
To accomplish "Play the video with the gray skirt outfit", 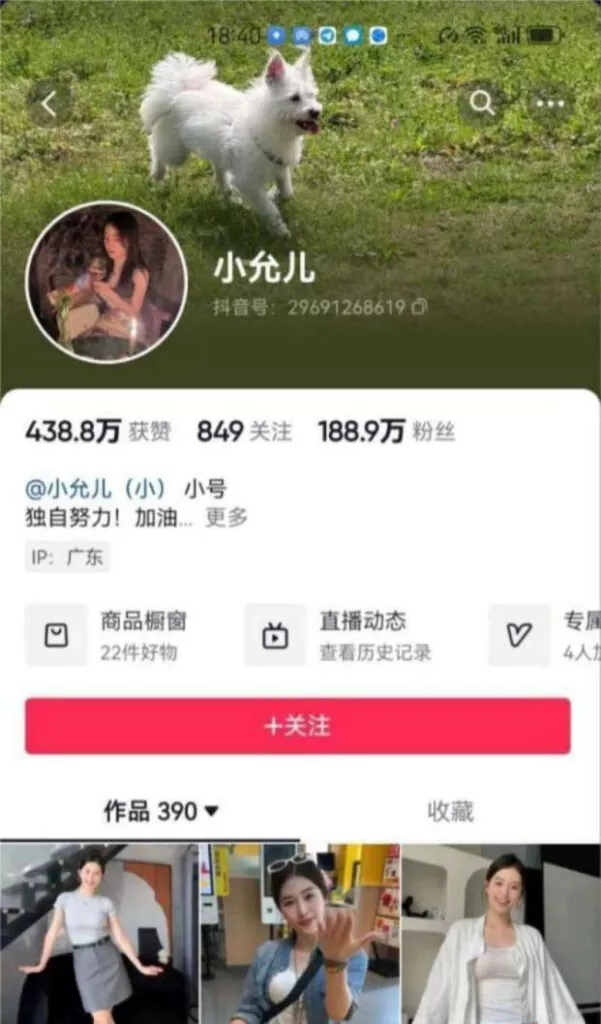I will [98, 933].
